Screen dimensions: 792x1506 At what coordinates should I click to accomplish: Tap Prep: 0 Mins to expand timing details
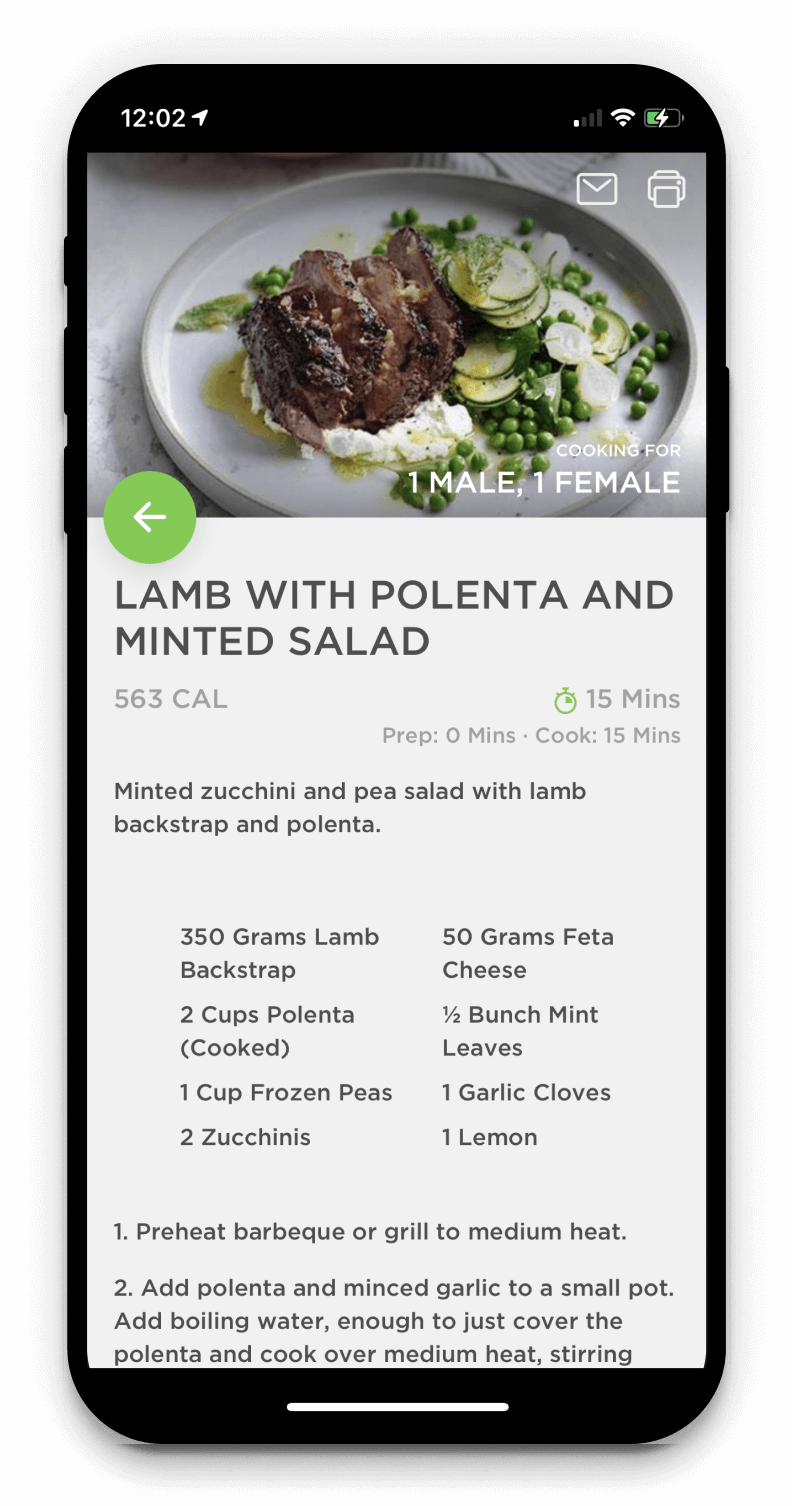[437, 735]
